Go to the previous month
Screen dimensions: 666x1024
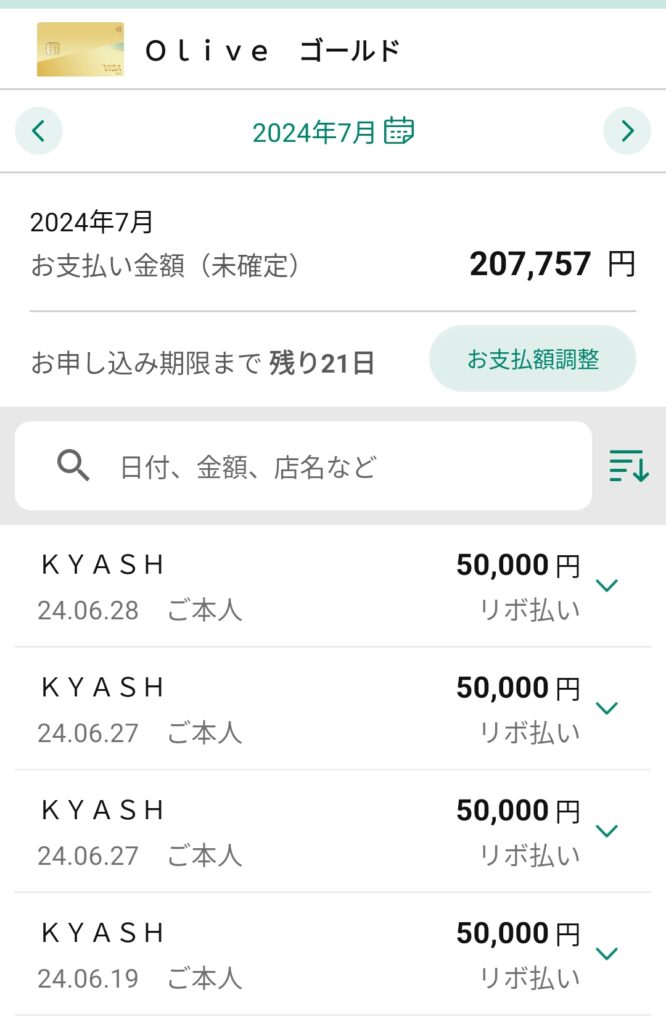tap(39, 131)
